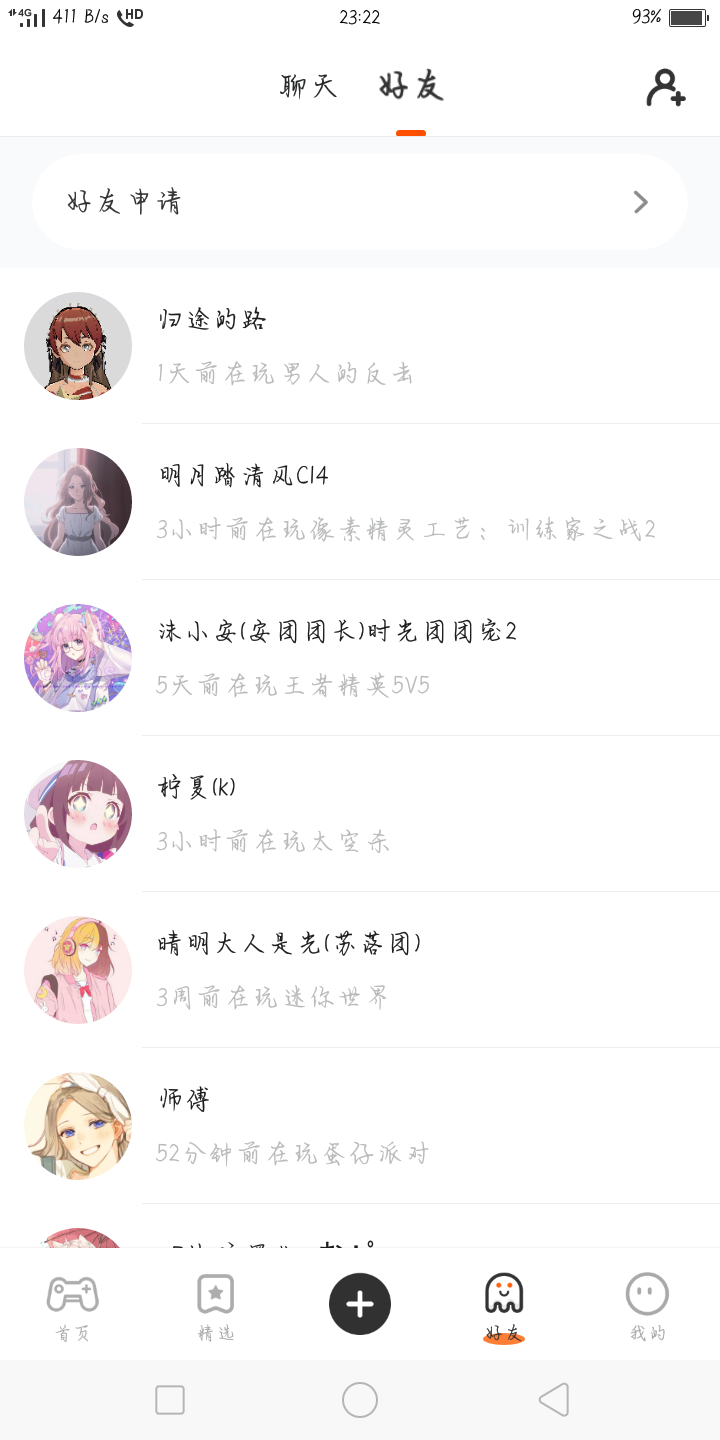720x1440 pixels.
Task: Open friend 沐小安(安团团长)时光团团宠2
Action: [x=360, y=658]
